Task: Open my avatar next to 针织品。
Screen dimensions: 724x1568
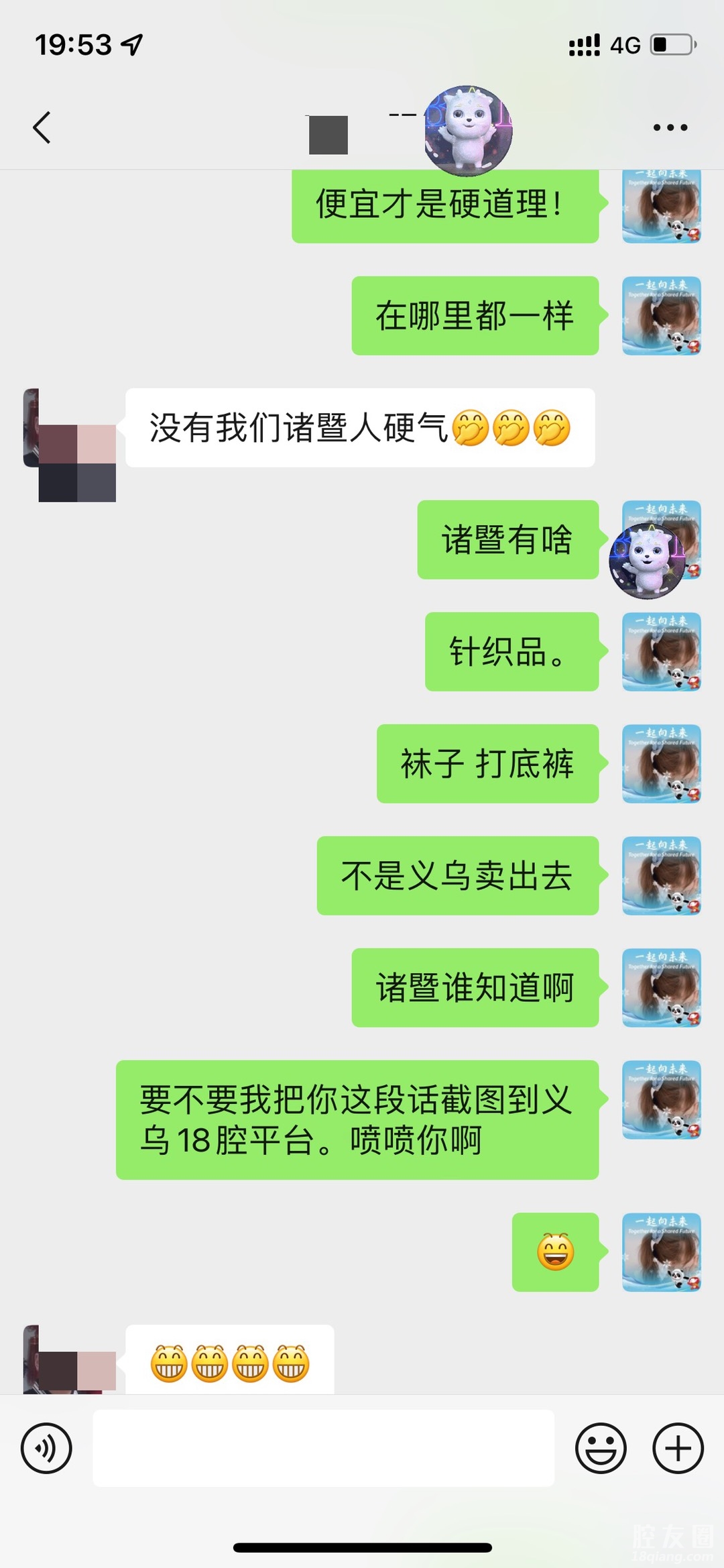Action: click(x=661, y=651)
